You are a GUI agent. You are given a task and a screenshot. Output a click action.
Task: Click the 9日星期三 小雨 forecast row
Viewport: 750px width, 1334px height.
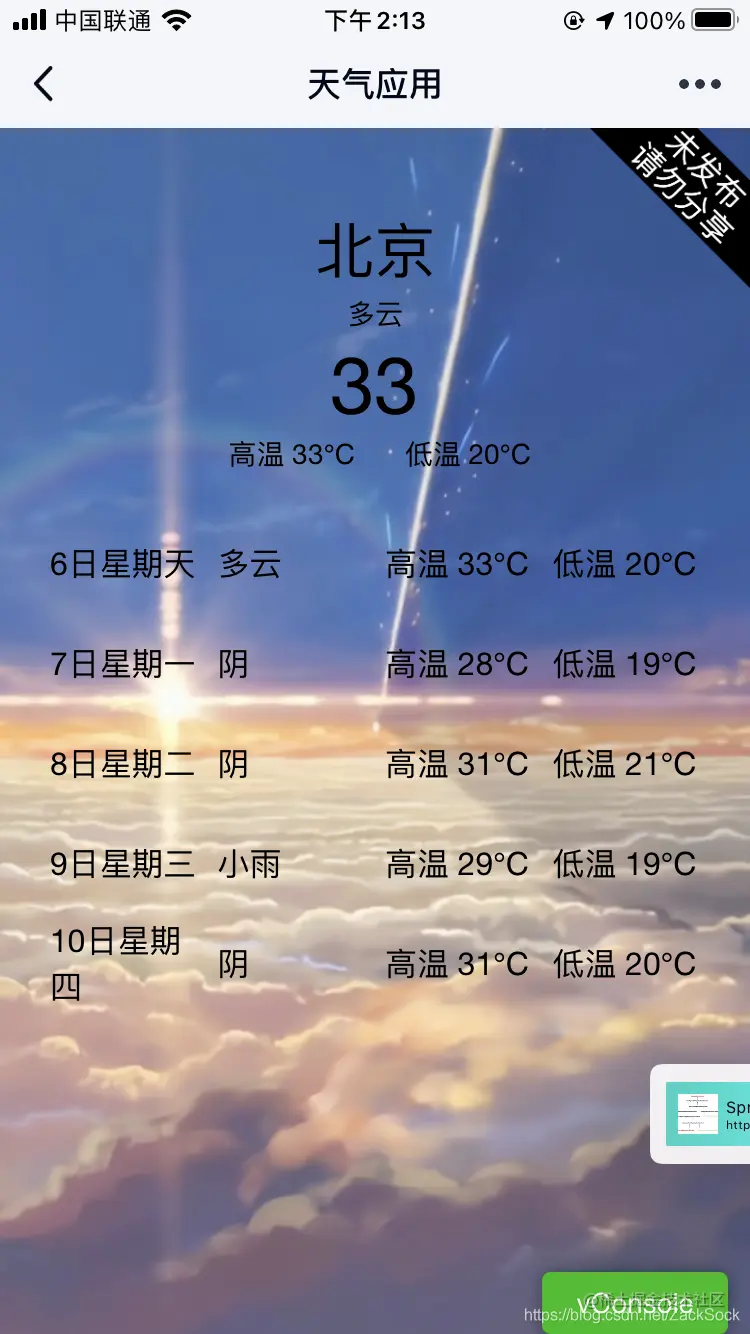pos(375,863)
